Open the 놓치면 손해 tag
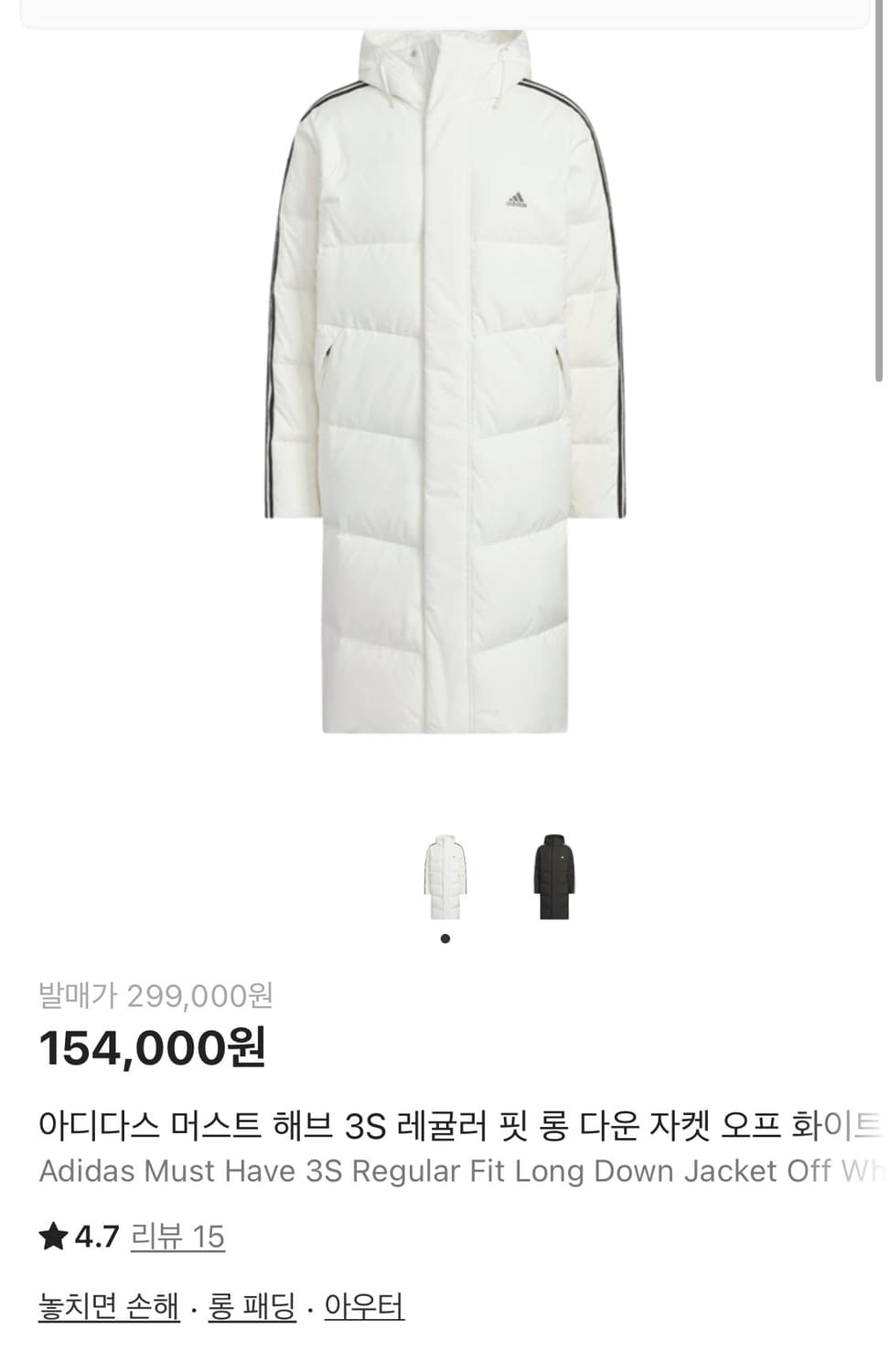The image size is (890, 1372). [108, 1307]
